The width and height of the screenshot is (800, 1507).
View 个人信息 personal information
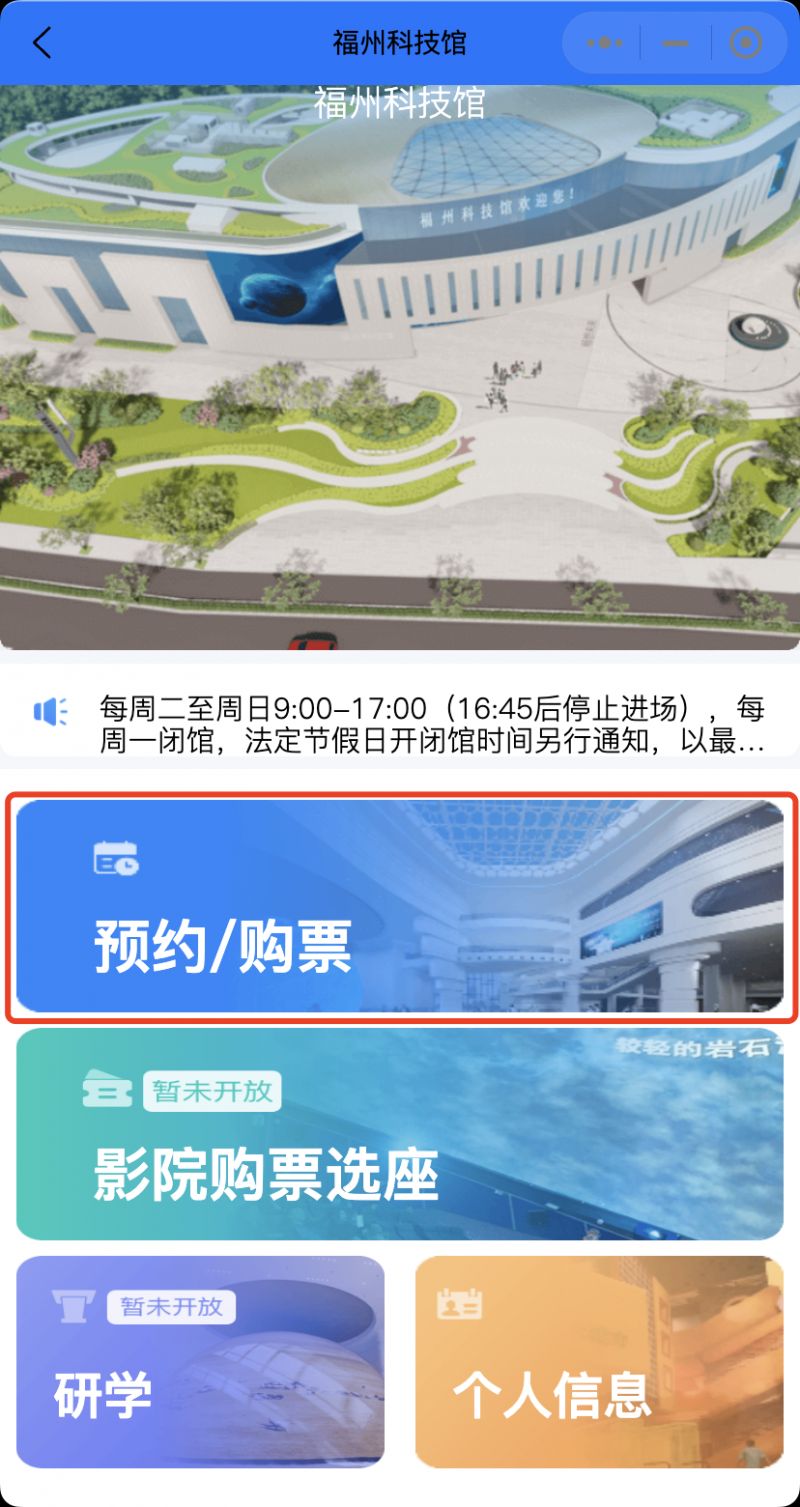[x=598, y=1362]
